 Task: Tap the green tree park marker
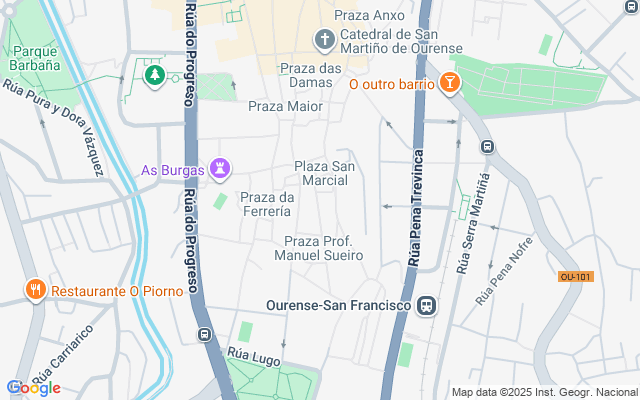[x=154, y=75]
